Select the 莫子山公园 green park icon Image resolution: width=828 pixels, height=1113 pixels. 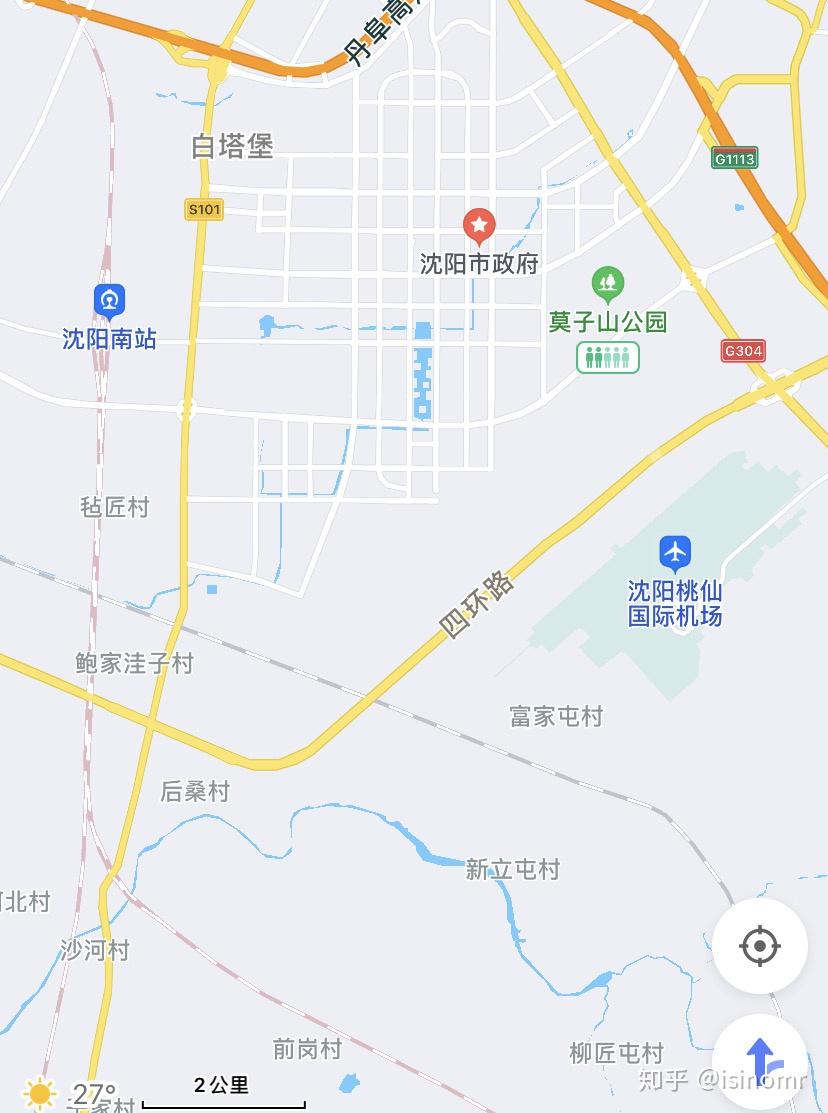[x=608, y=283]
